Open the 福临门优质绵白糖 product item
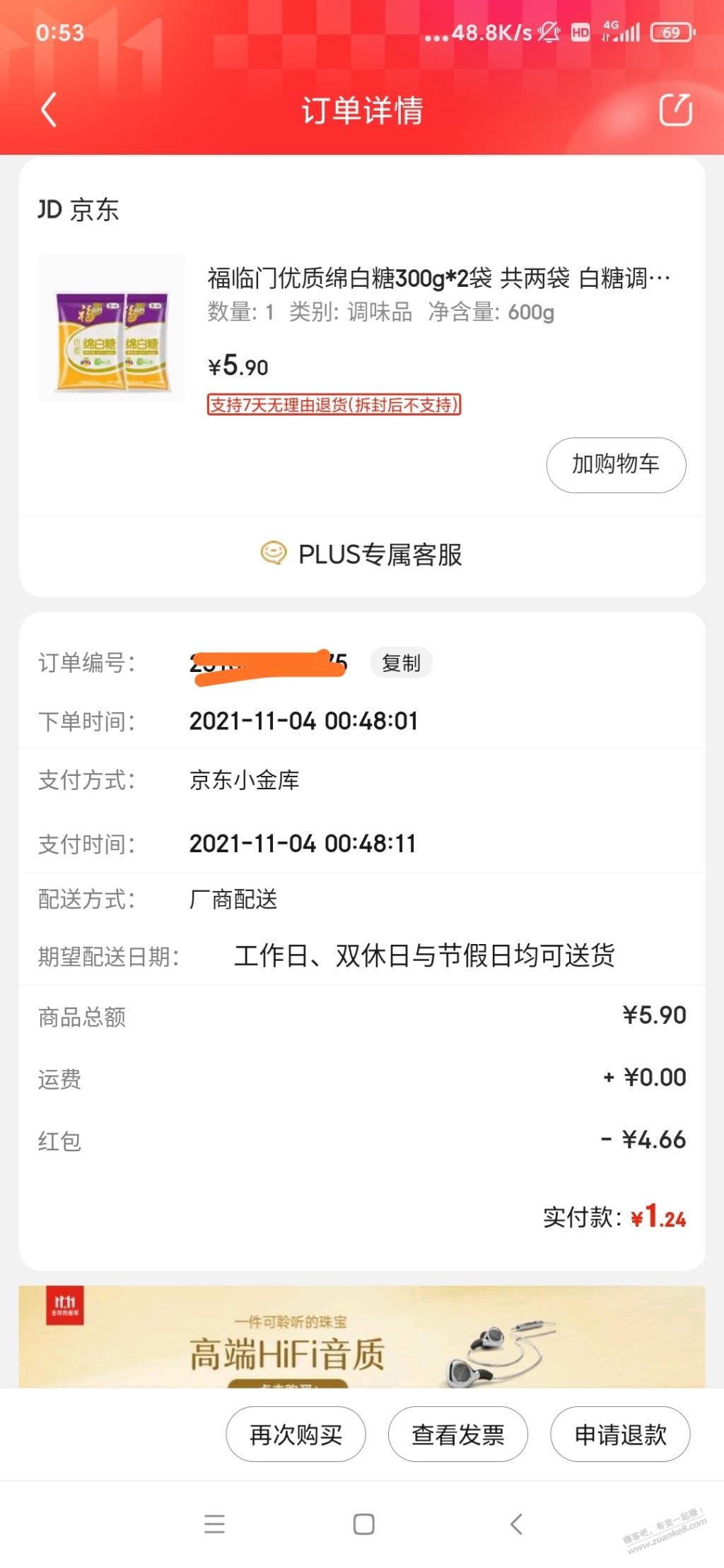The height and width of the screenshot is (1568, 724). pos(438,278)
